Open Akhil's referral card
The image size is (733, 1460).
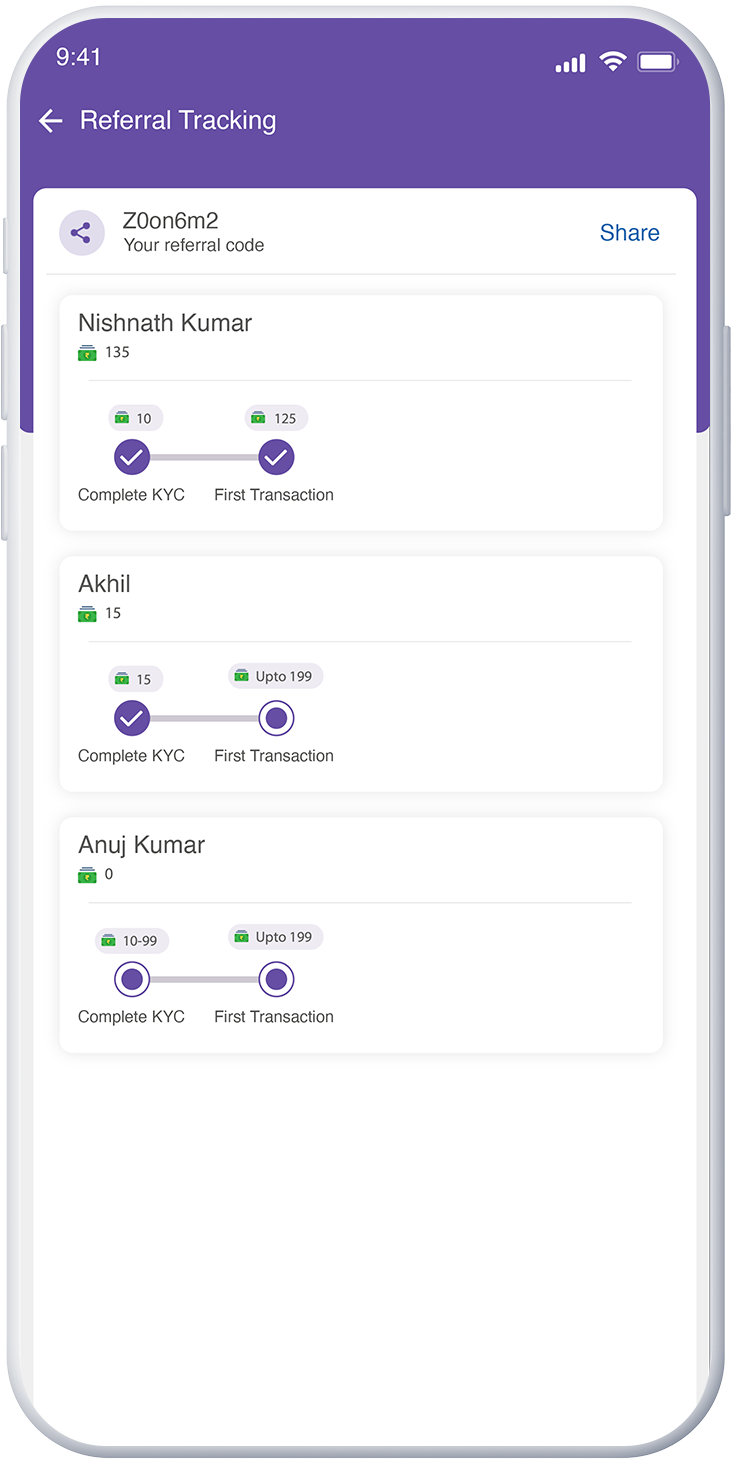click(361, 674)
